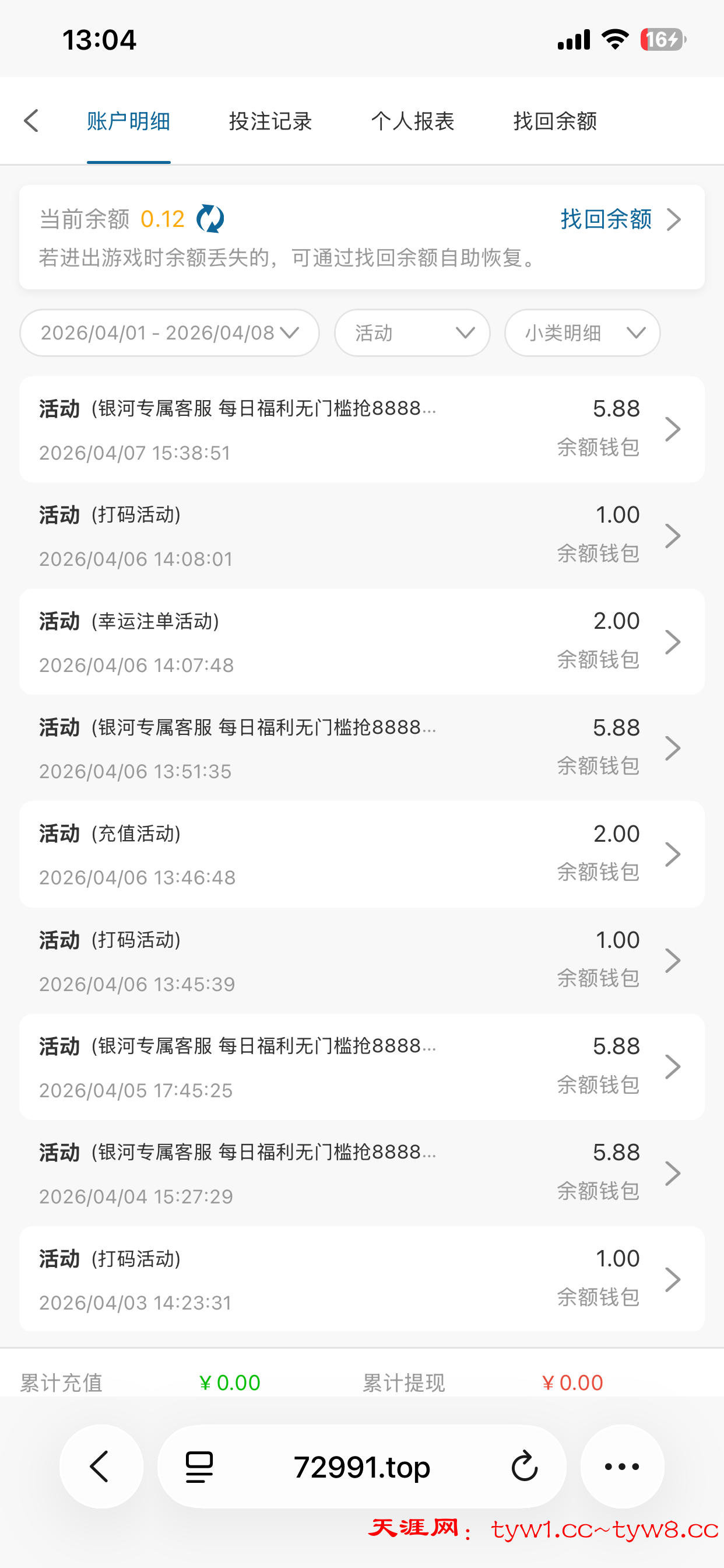724x1568 pixels.
Task: View the 打码活动 record from 13:45:39
Action: click(x=361, y=961)
